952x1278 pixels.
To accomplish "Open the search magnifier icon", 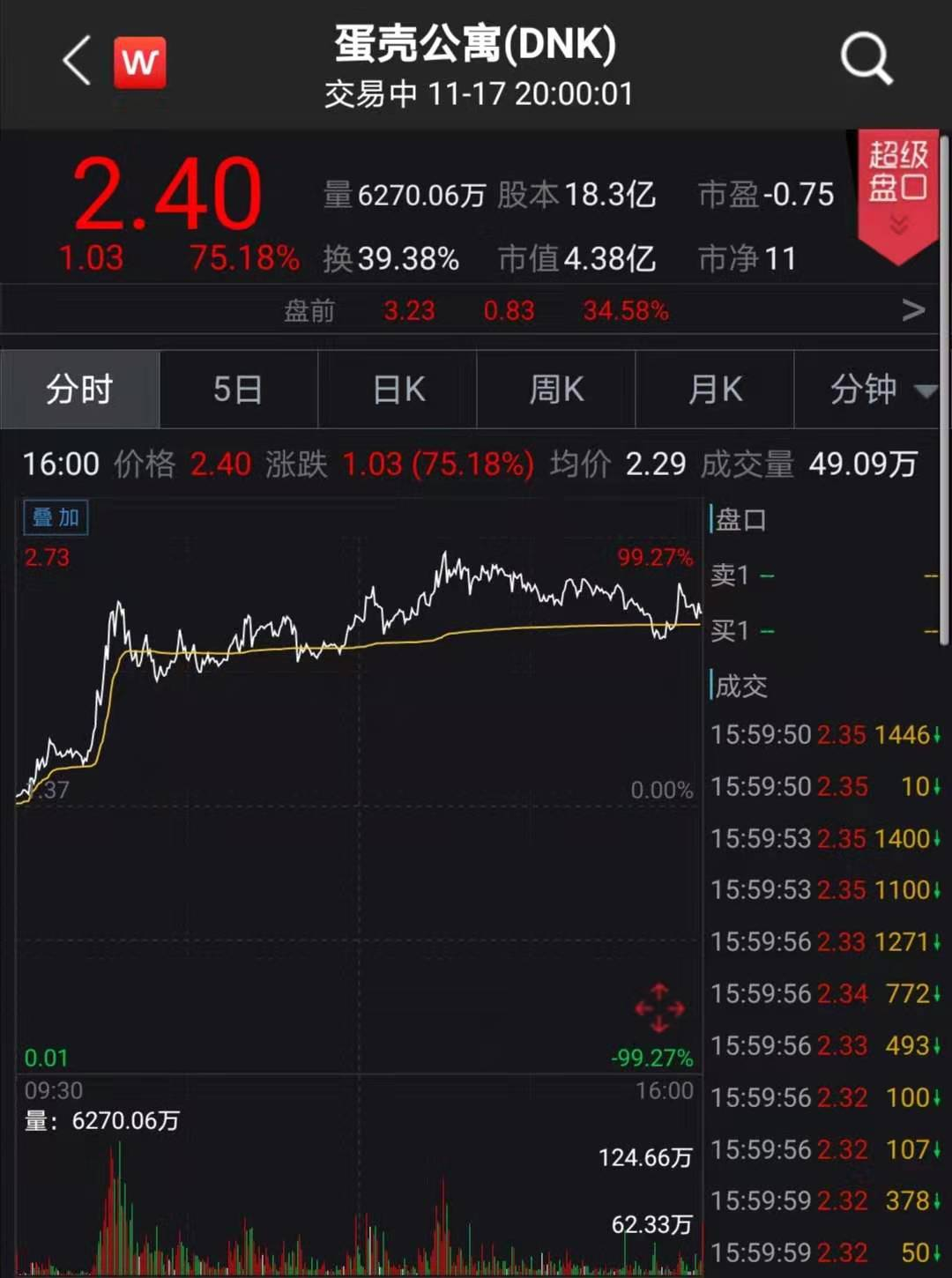I will coord(866,59).
